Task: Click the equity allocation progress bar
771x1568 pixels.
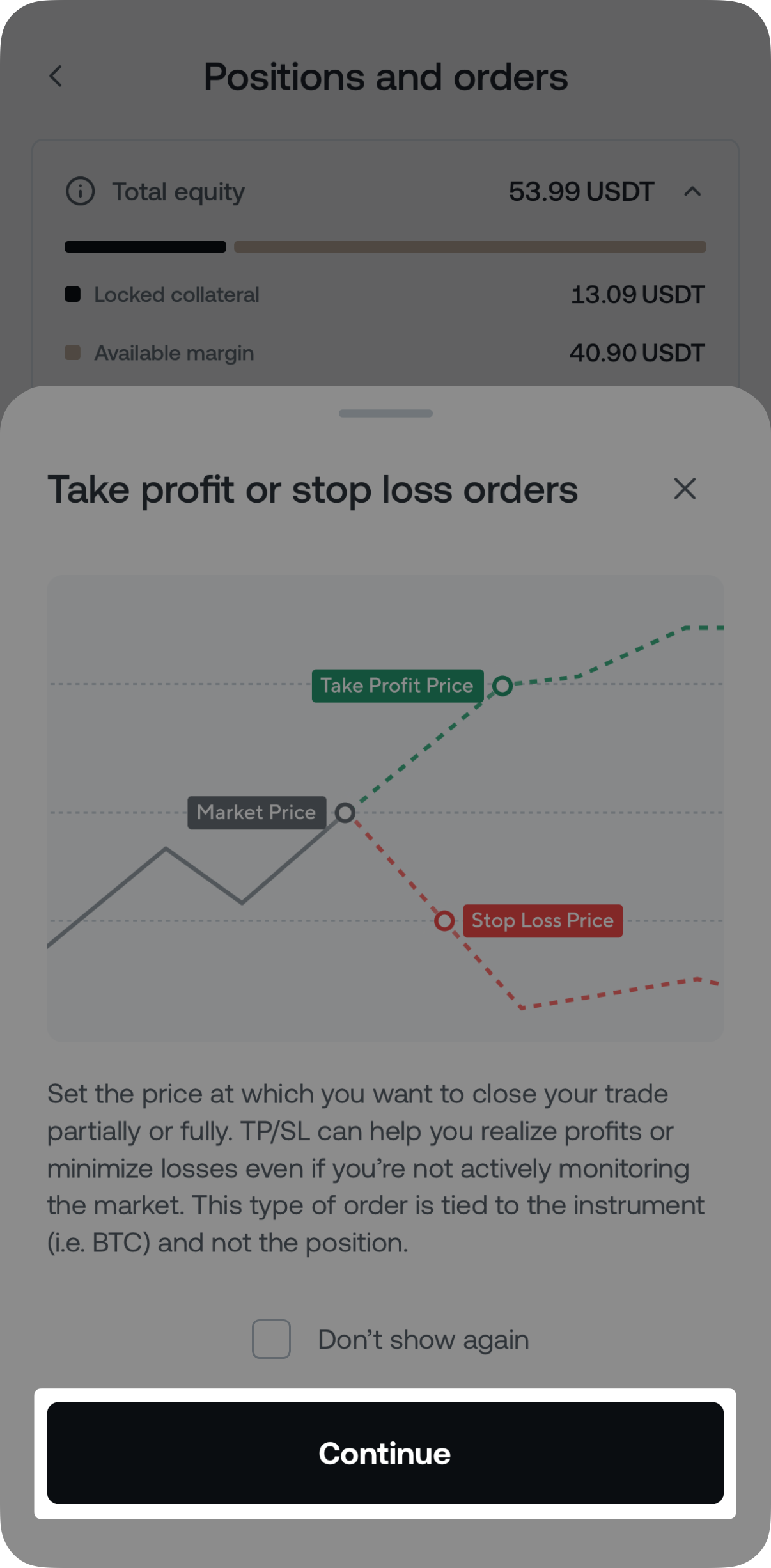Action: point(385,246)
